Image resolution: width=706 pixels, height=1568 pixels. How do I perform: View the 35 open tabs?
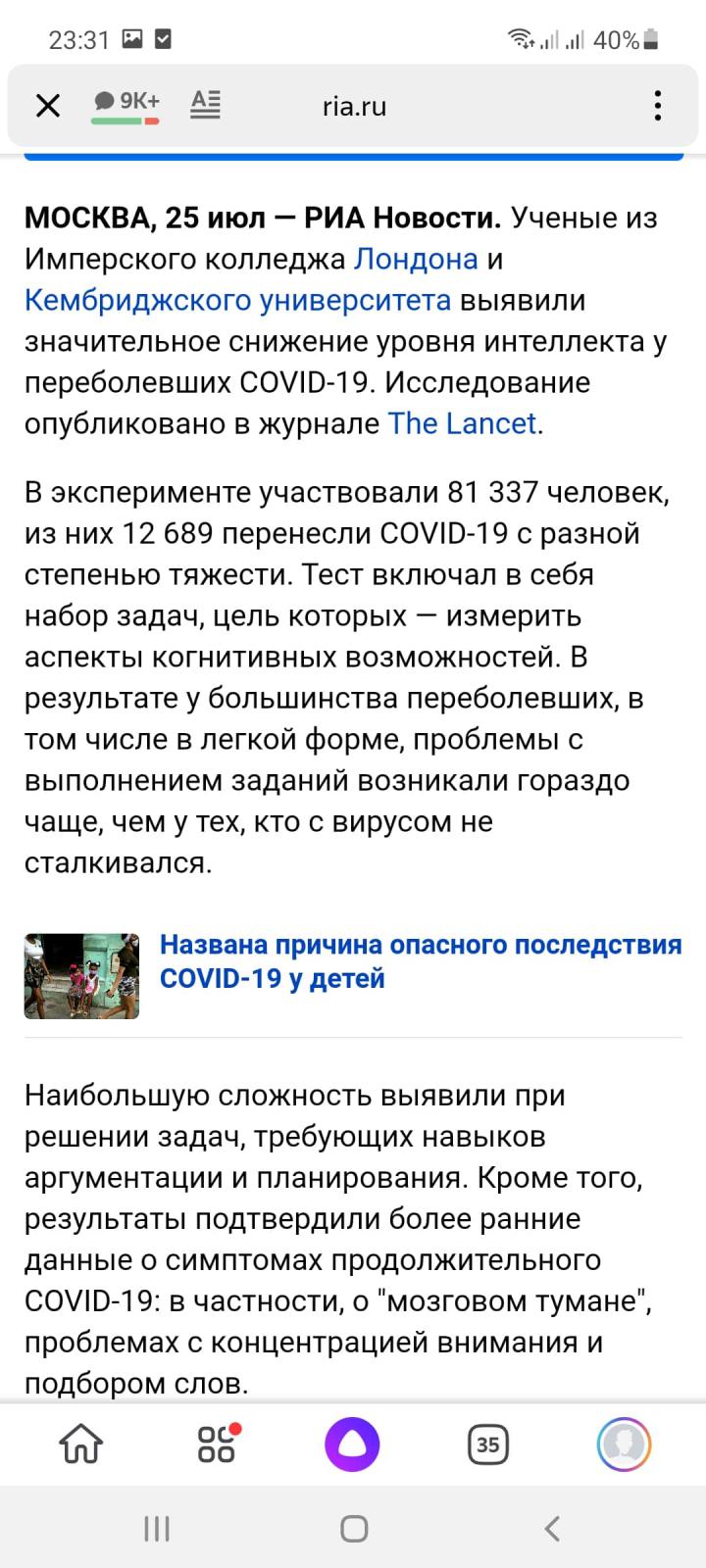pos(487,1445)
